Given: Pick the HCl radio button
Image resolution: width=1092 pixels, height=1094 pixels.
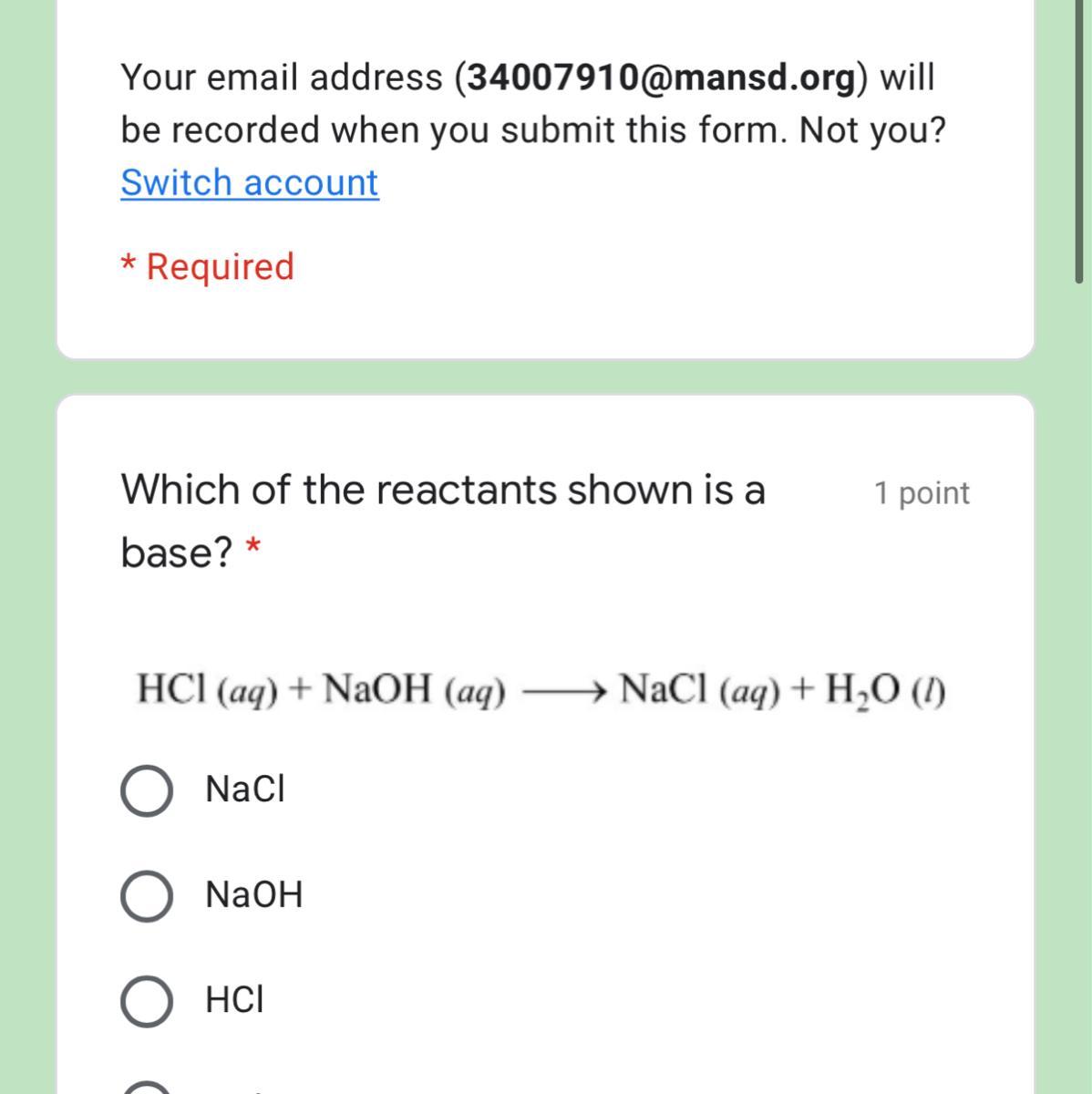Looking at the screenshot, I should [x=147, y=1001].
